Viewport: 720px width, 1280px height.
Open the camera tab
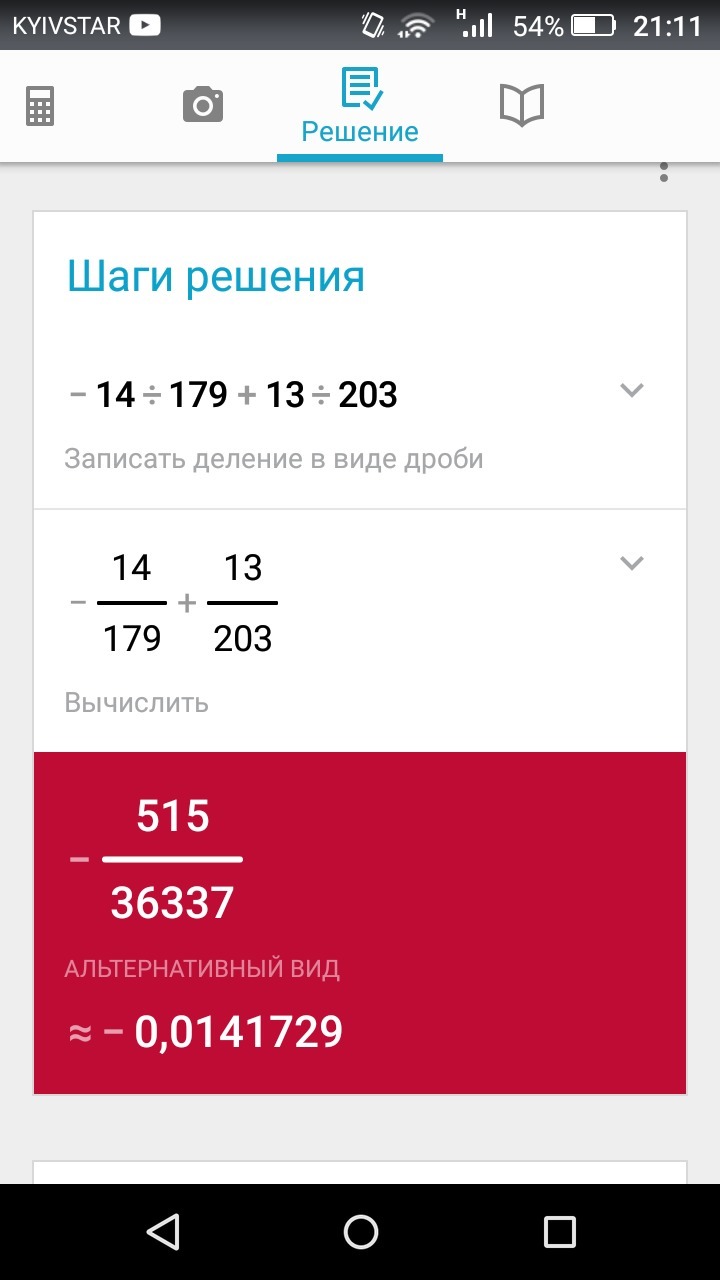click(x=202, y=104)
